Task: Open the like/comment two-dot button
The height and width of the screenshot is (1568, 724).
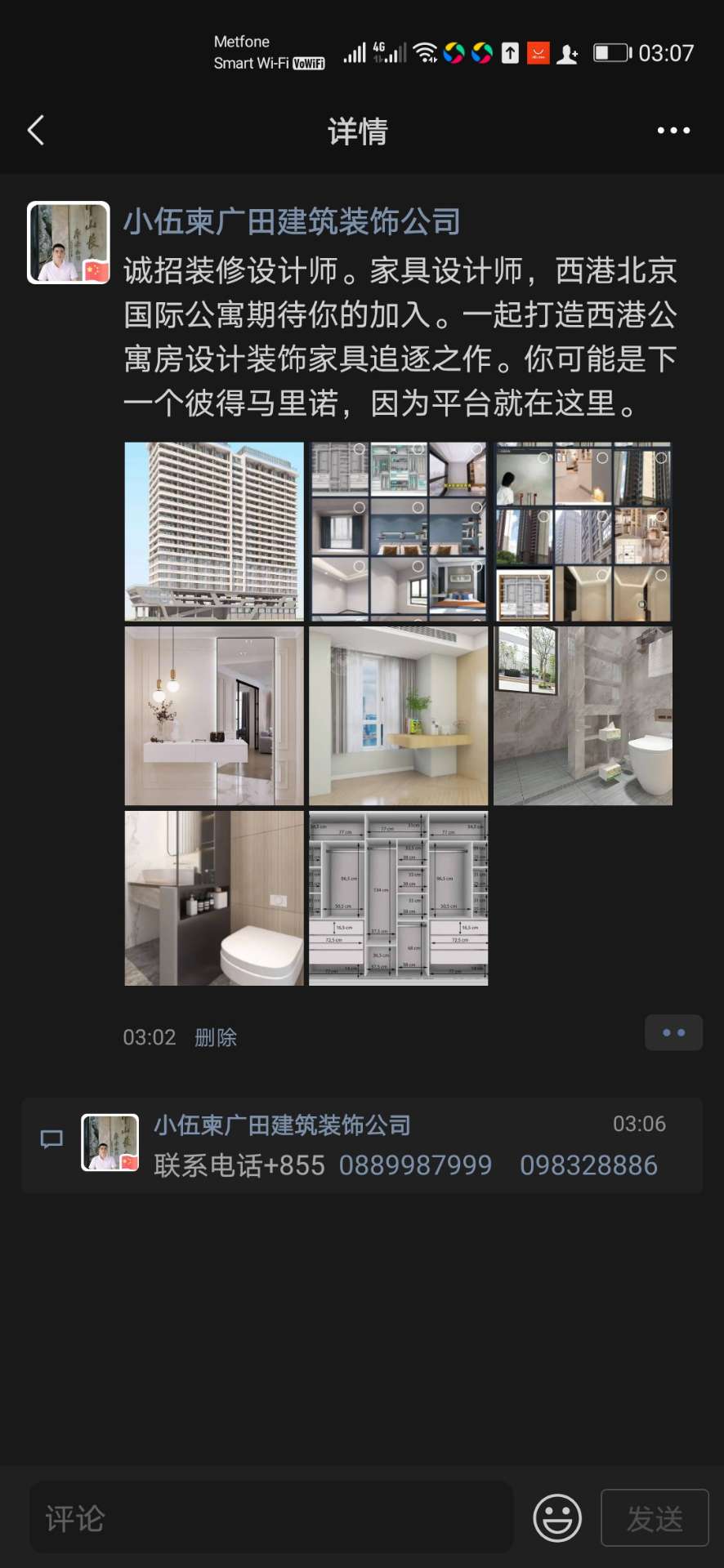Action: click(673, 1033)
